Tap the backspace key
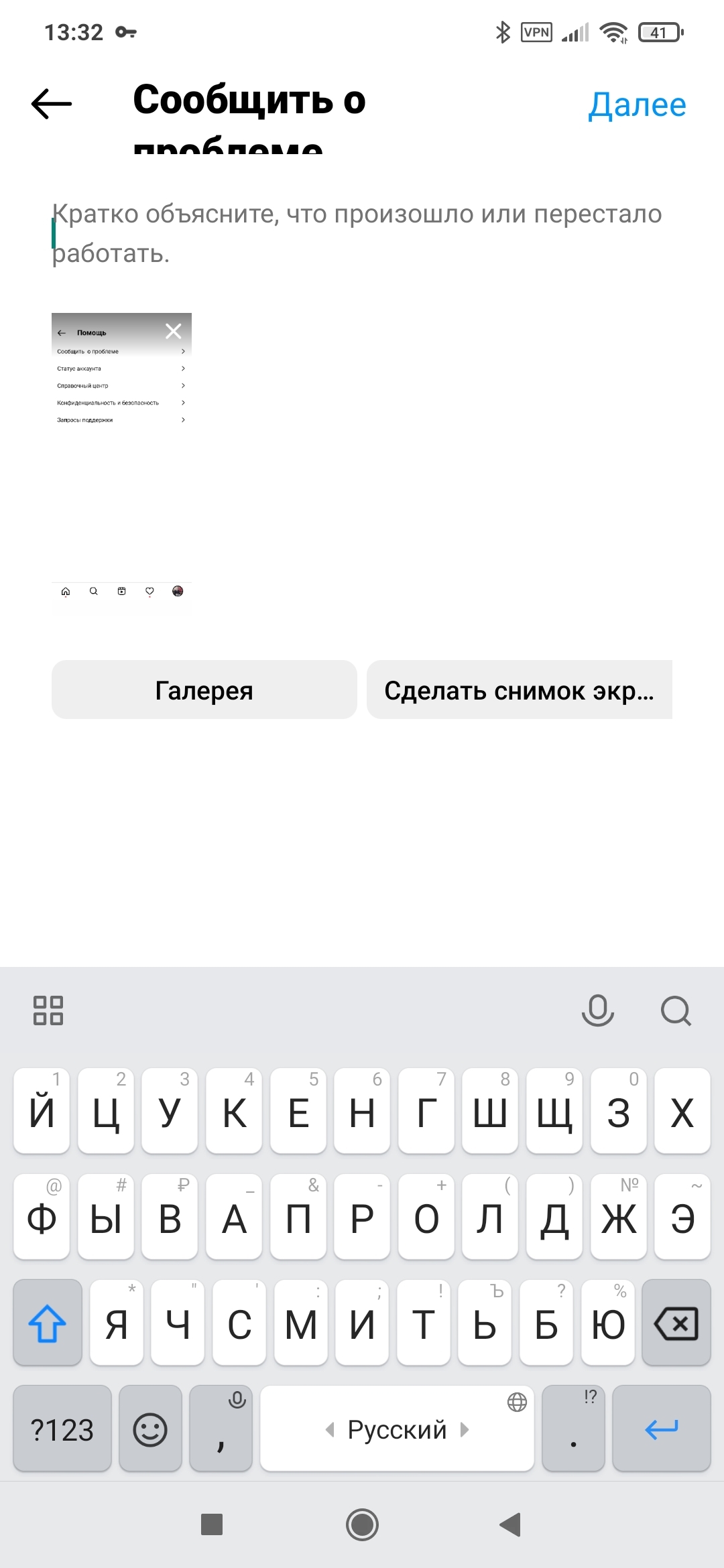 tap(676, 1323)
